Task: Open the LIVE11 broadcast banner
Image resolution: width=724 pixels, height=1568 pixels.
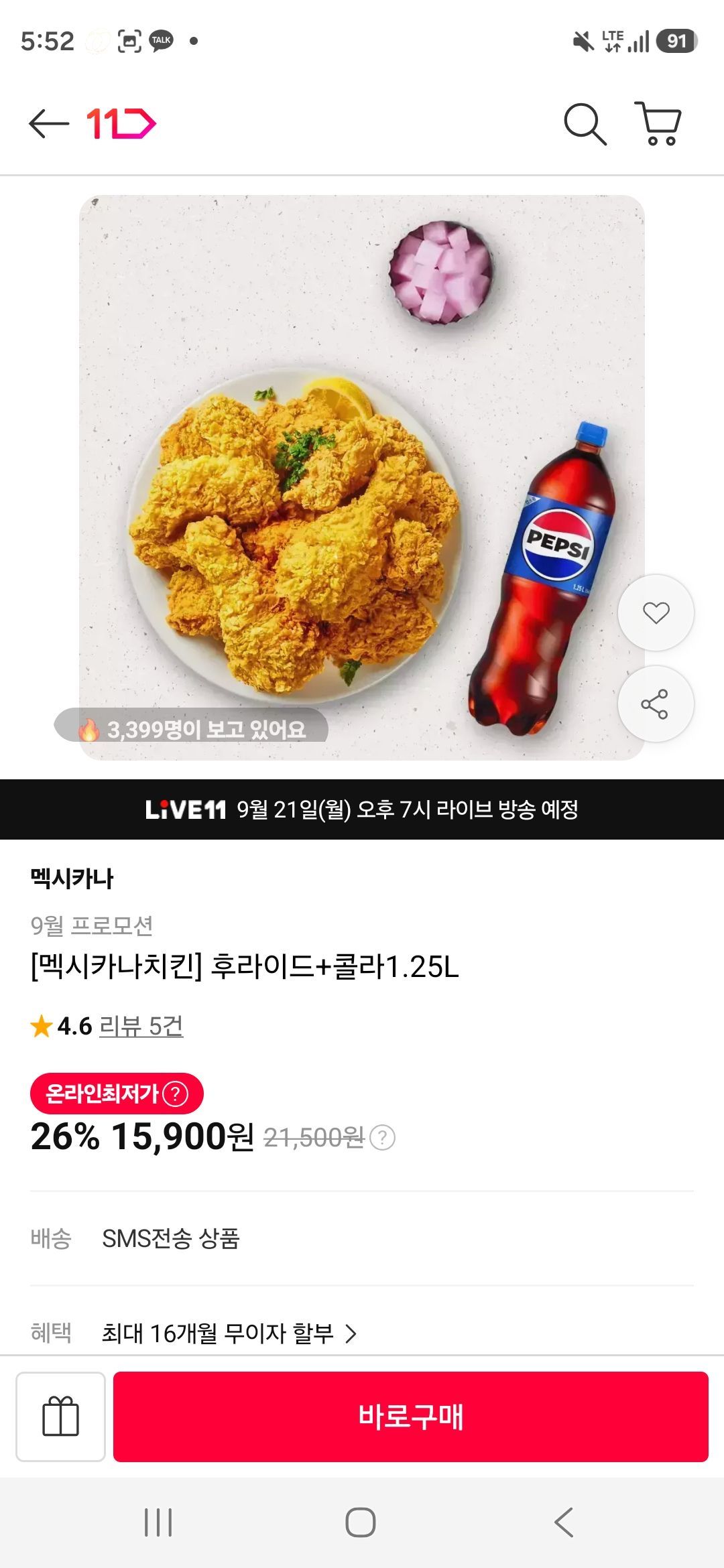Action: click(x=362, y=809)
